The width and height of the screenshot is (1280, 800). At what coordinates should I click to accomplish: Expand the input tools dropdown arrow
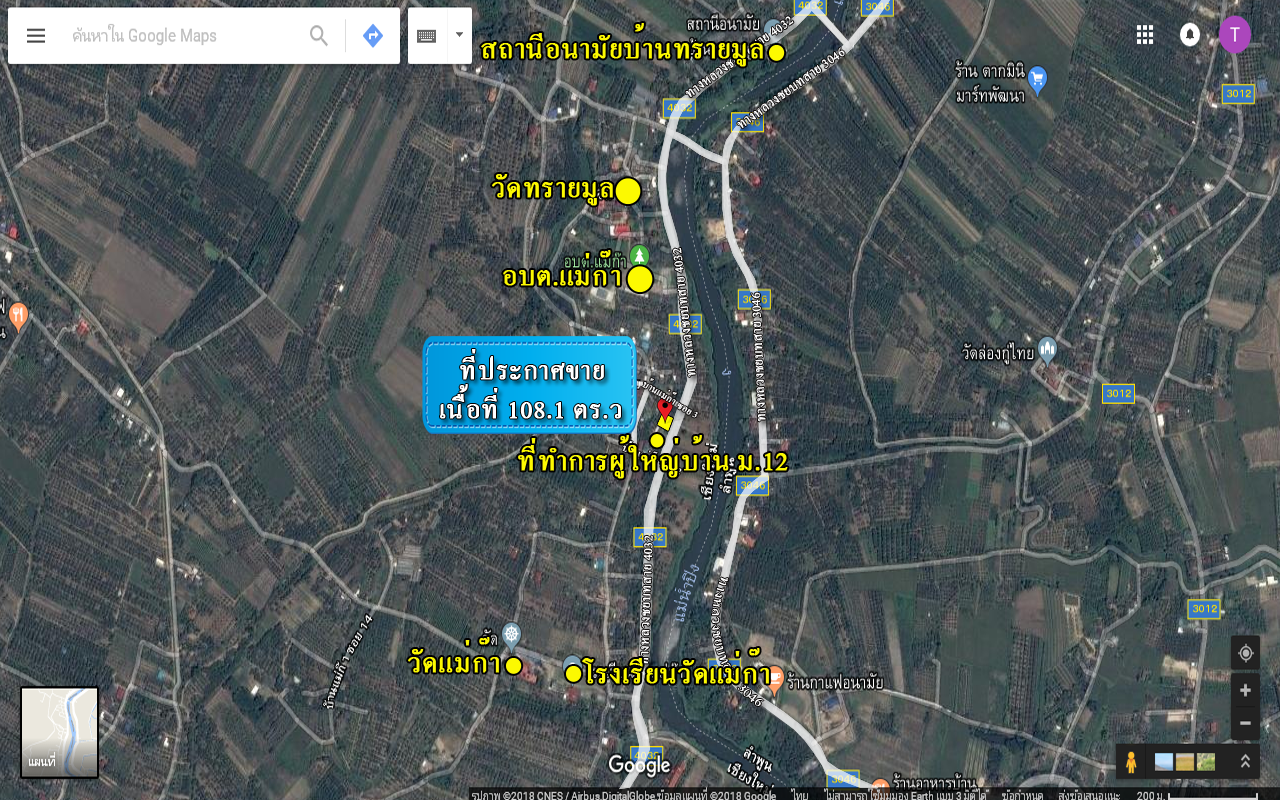pos(459,35)
